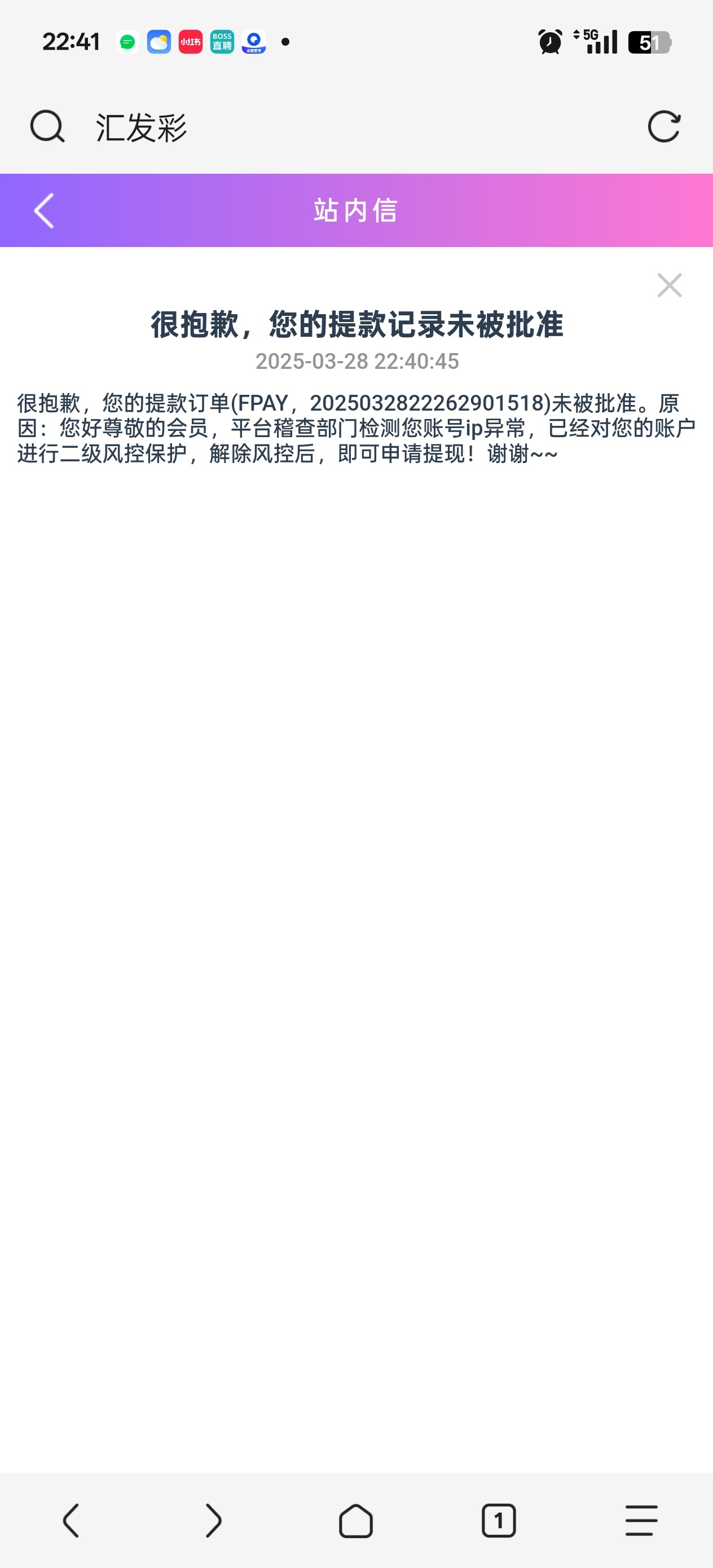Viewport: 713px width, 1568px height.
Task: Open the browser home page
Action: [x=355, y=1520]
